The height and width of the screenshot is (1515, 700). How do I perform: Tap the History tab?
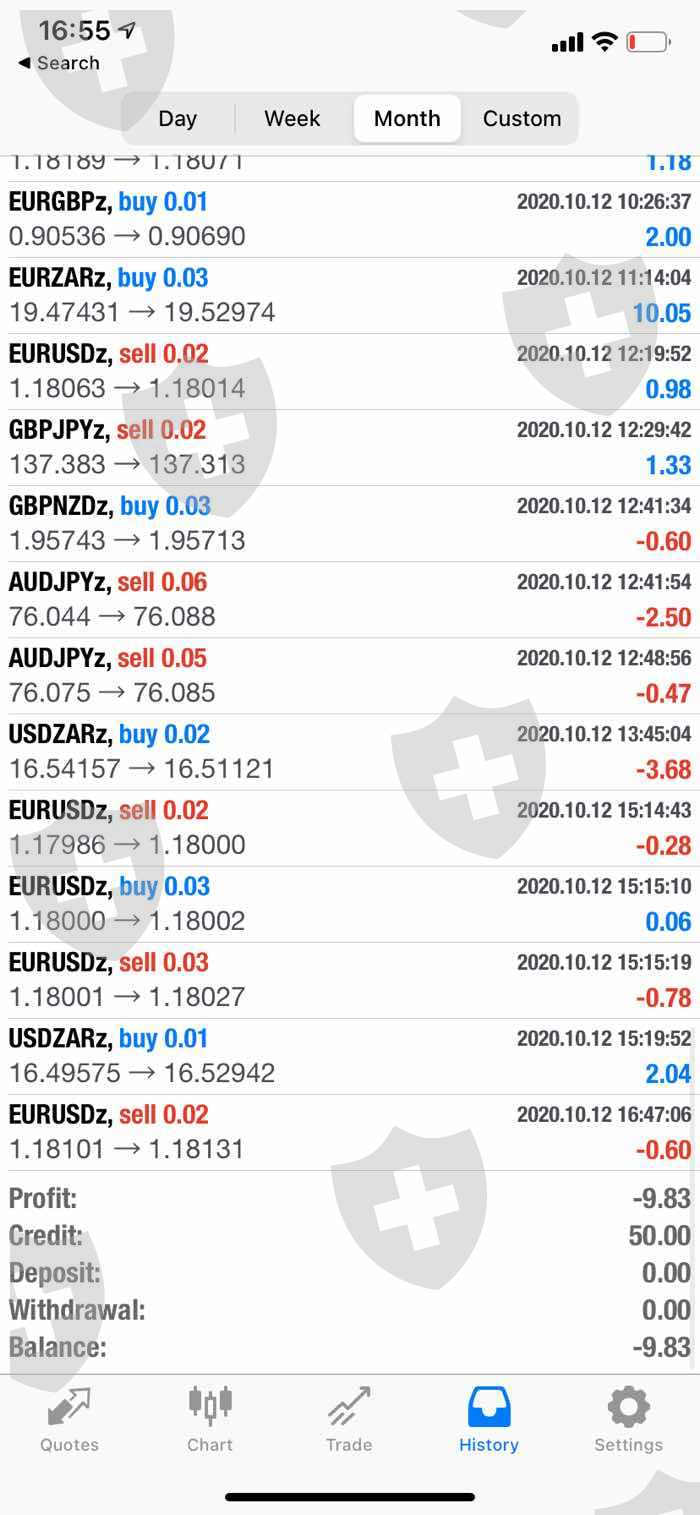pyautogui.click(x=488, y=1420)
